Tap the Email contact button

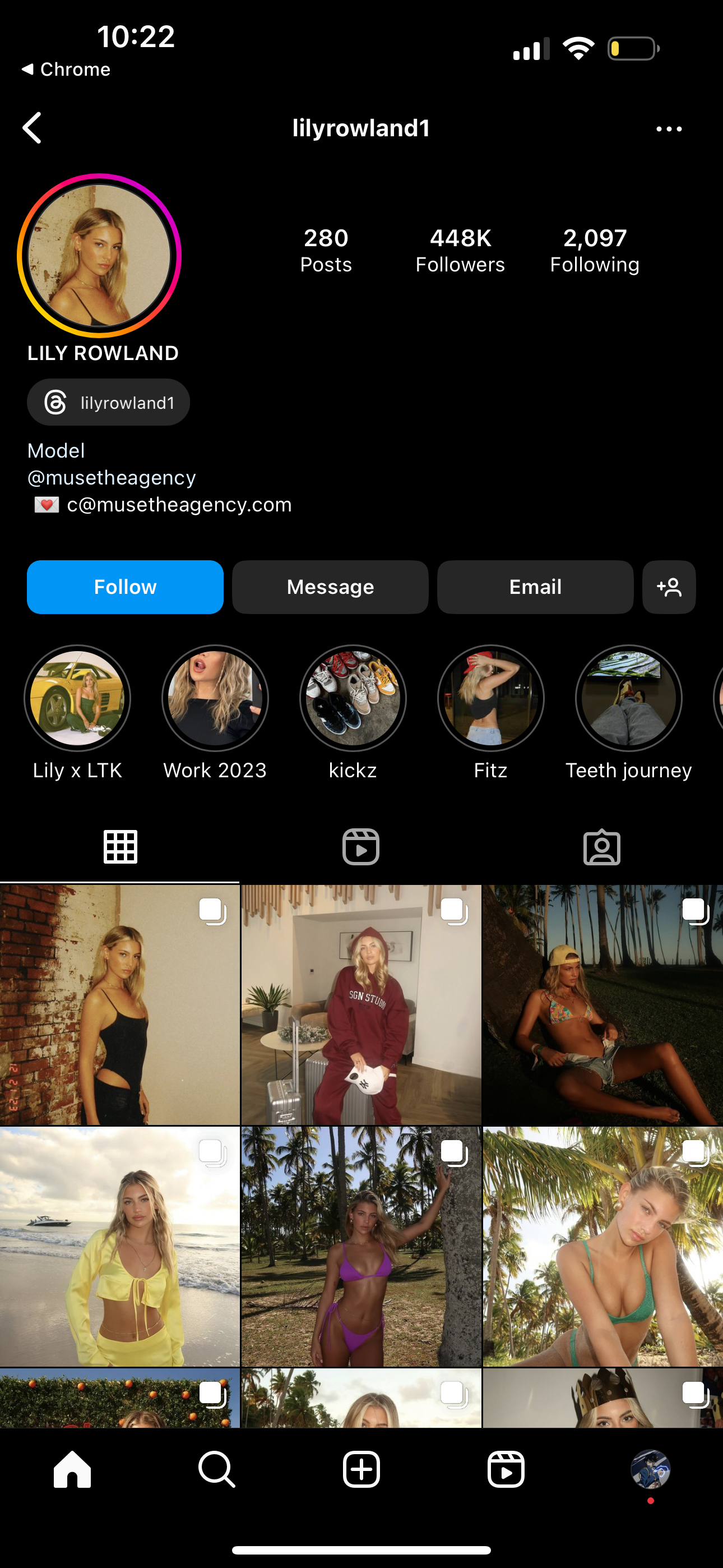click(535, 587)
